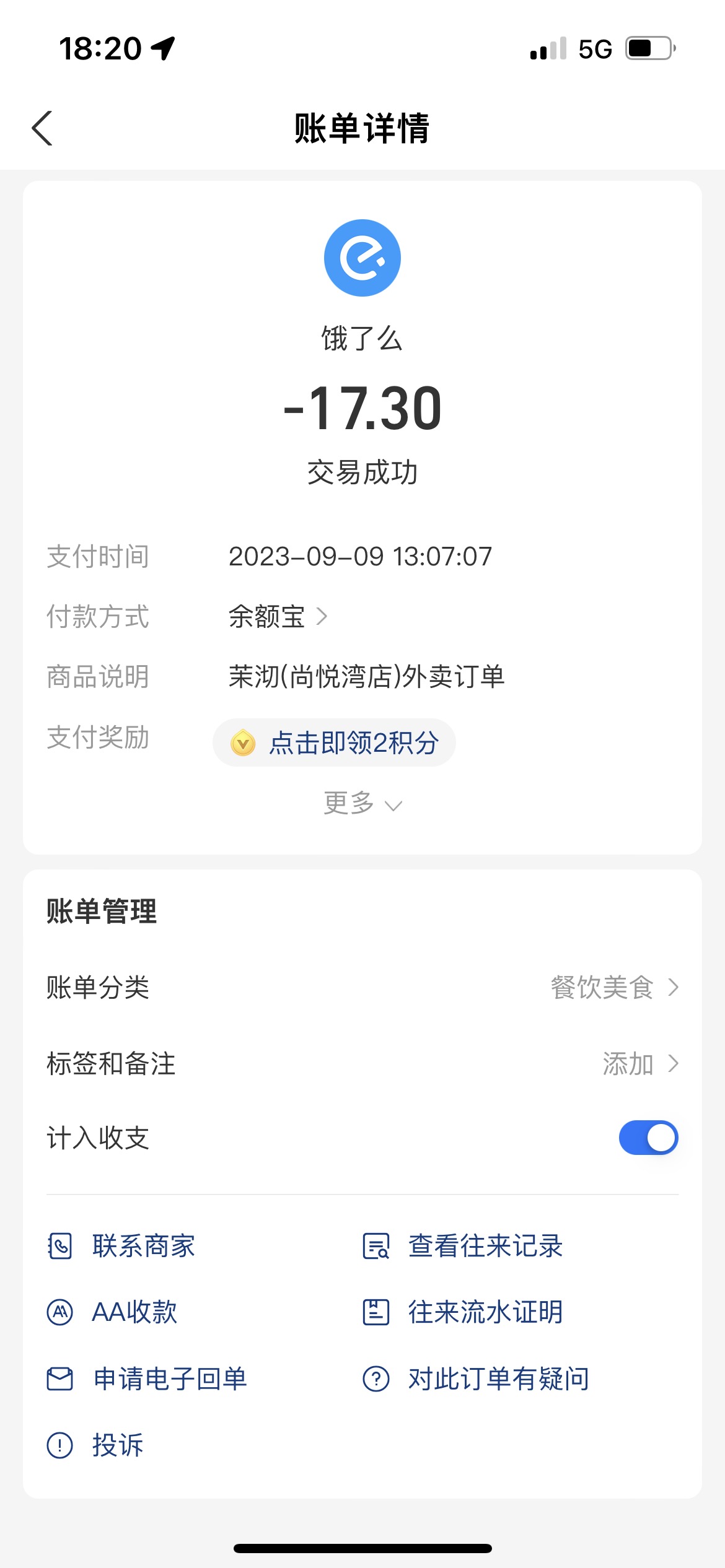The height and width of the screenshot is (1568, 725).
Task: Tap 联系商家 to contact merchant
Action: point(121,1246)
